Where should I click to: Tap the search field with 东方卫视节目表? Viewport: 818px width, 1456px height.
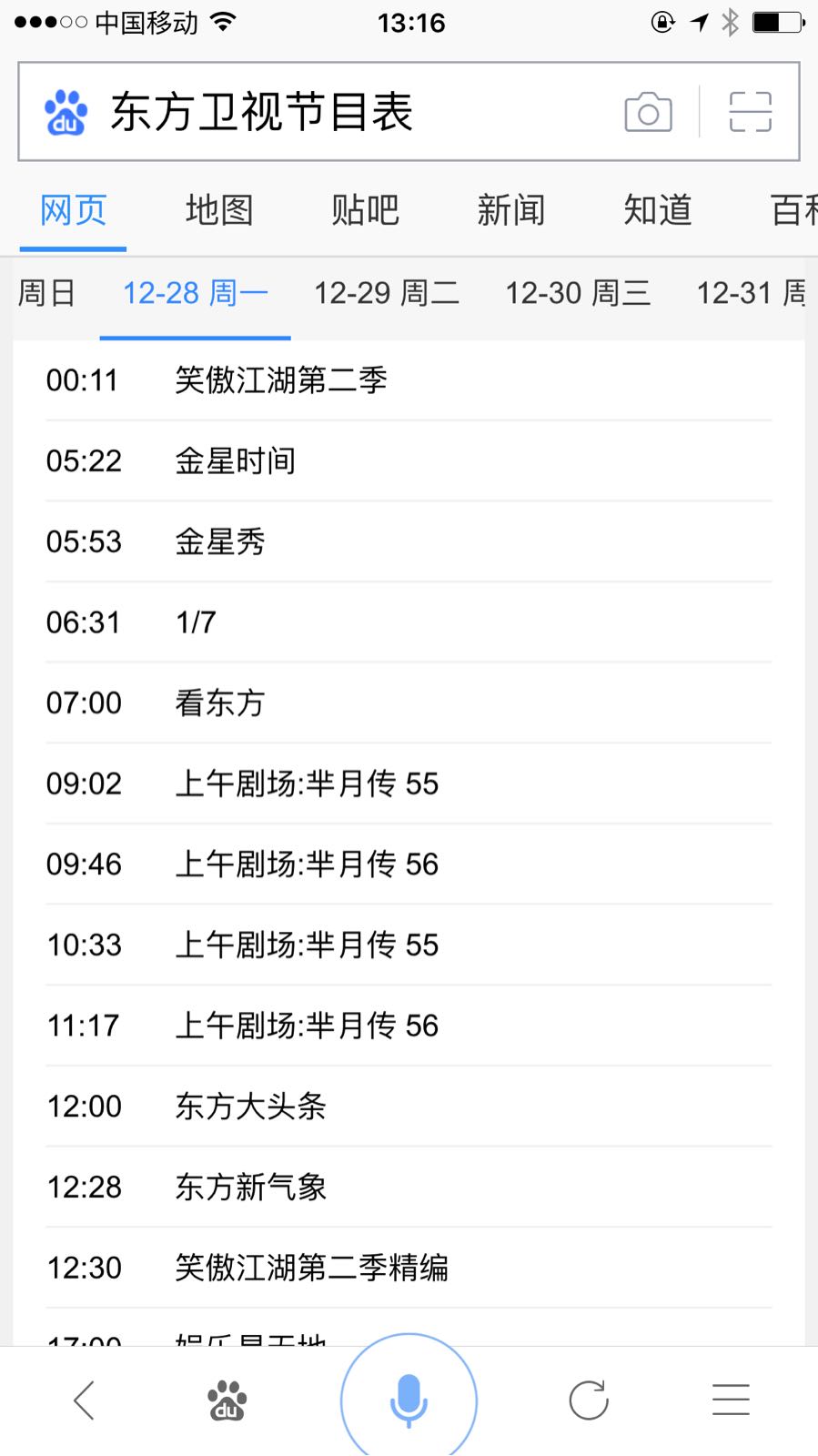[346, 112]
